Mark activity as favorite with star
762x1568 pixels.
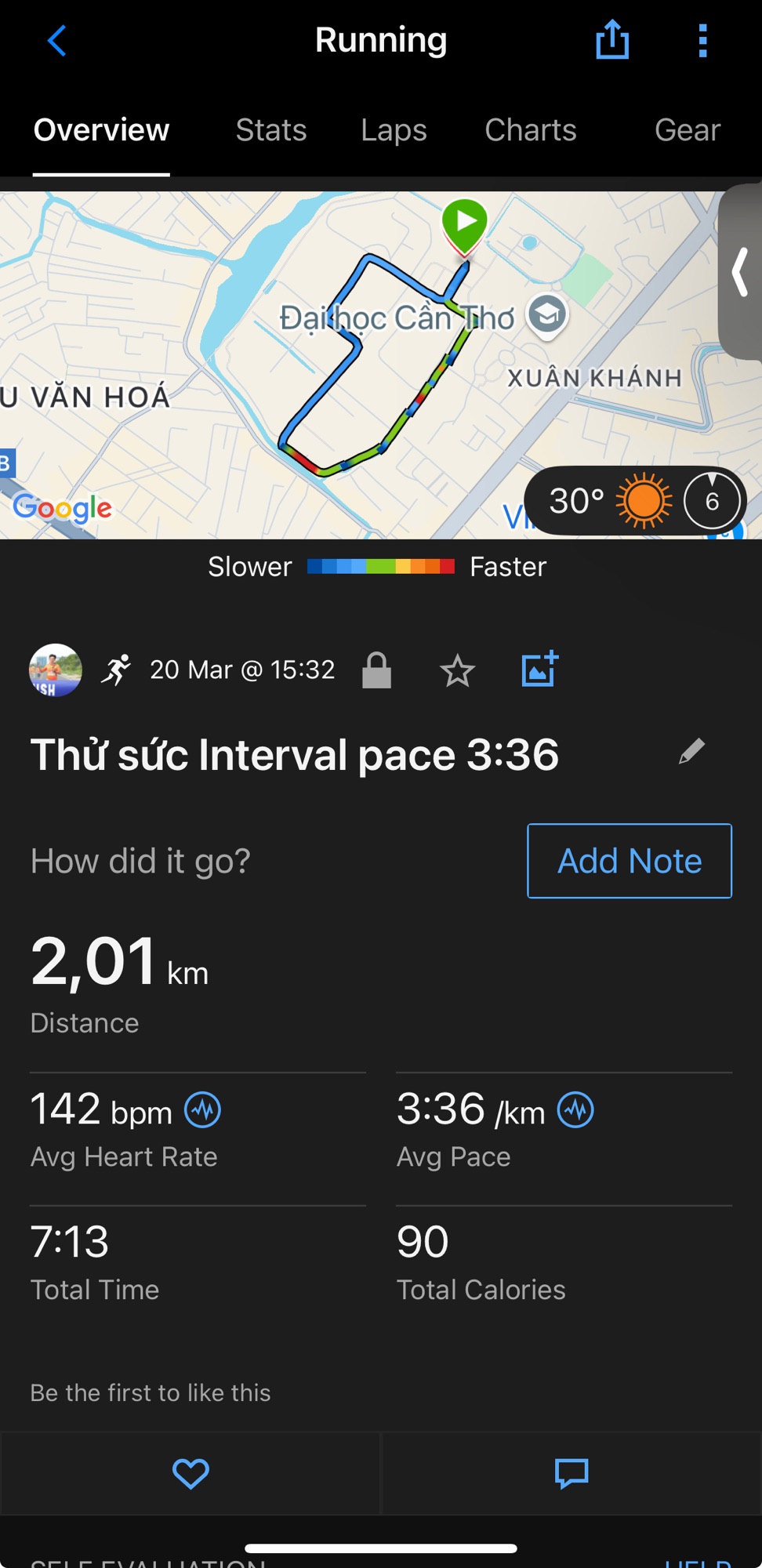tap(457, 671)
